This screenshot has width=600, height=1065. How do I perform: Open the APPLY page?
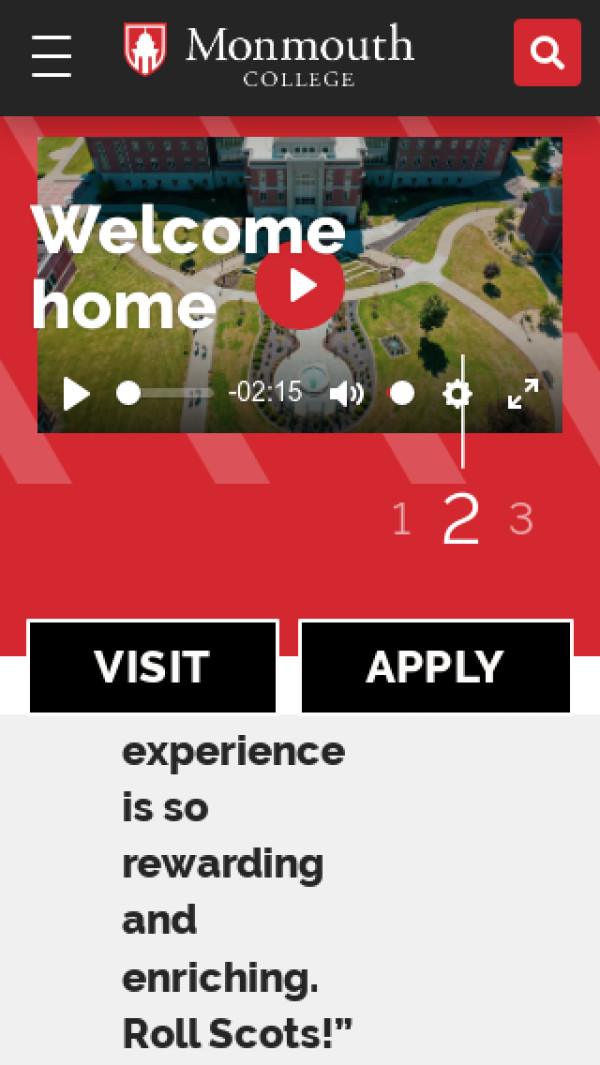(x=435, y=667)
